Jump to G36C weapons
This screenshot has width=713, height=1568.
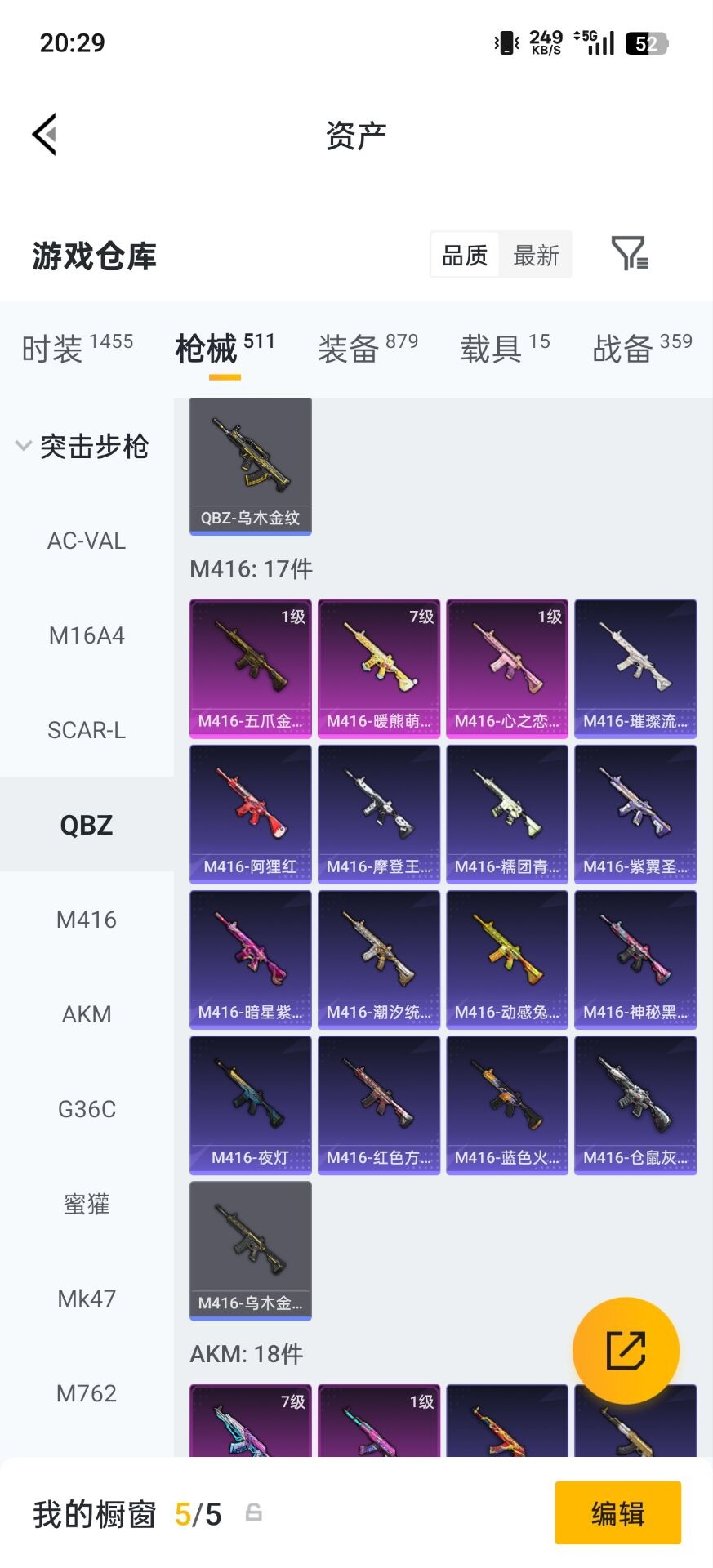pyautogui.click(x=87, y=1109)
